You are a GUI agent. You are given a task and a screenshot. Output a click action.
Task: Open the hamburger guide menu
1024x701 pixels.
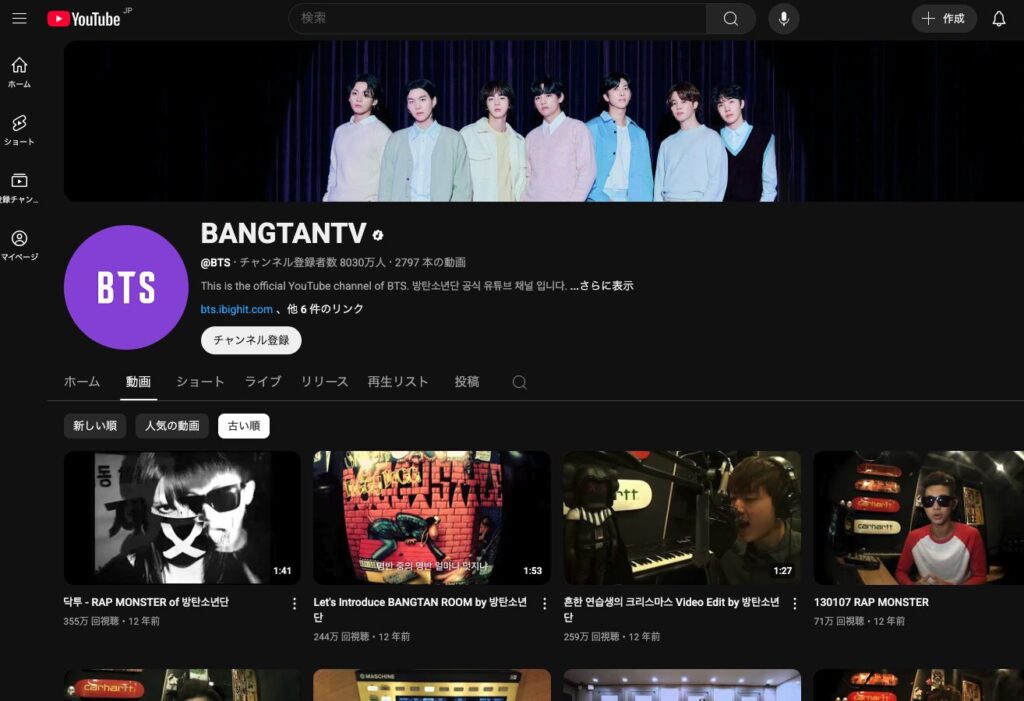click(x=19, y=19)
